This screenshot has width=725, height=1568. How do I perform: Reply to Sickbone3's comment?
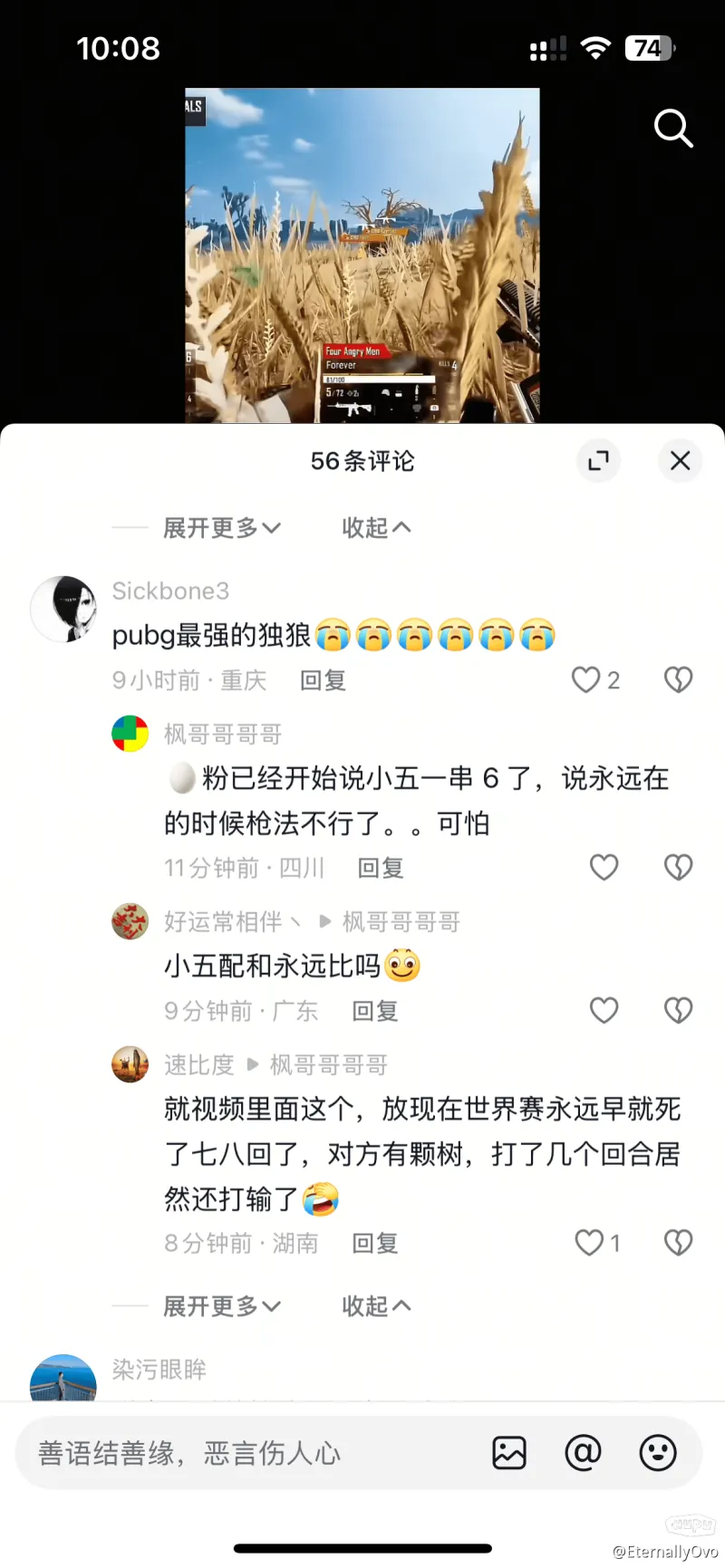pos(323,680)
